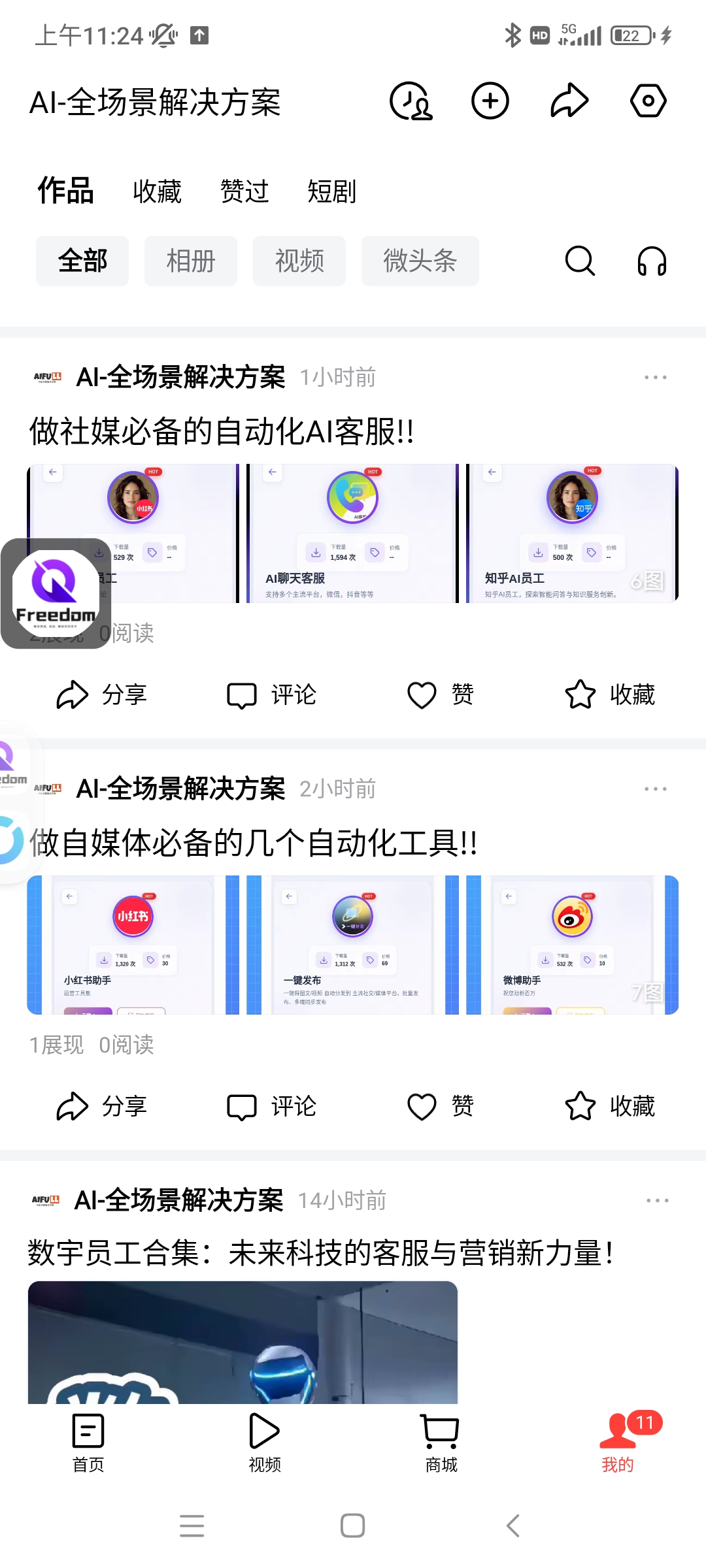Open the headphones listening icon
Image resolution: width=706 pixels, height=1568 pixels.
(652, 261)
